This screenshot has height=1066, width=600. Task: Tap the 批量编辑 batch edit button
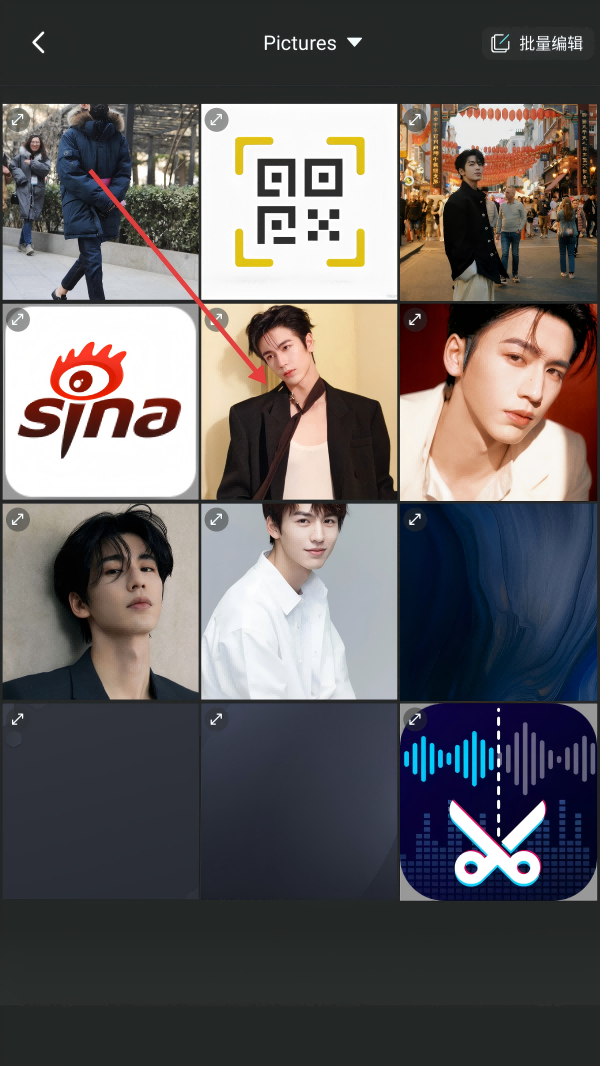tap(538, 44)
